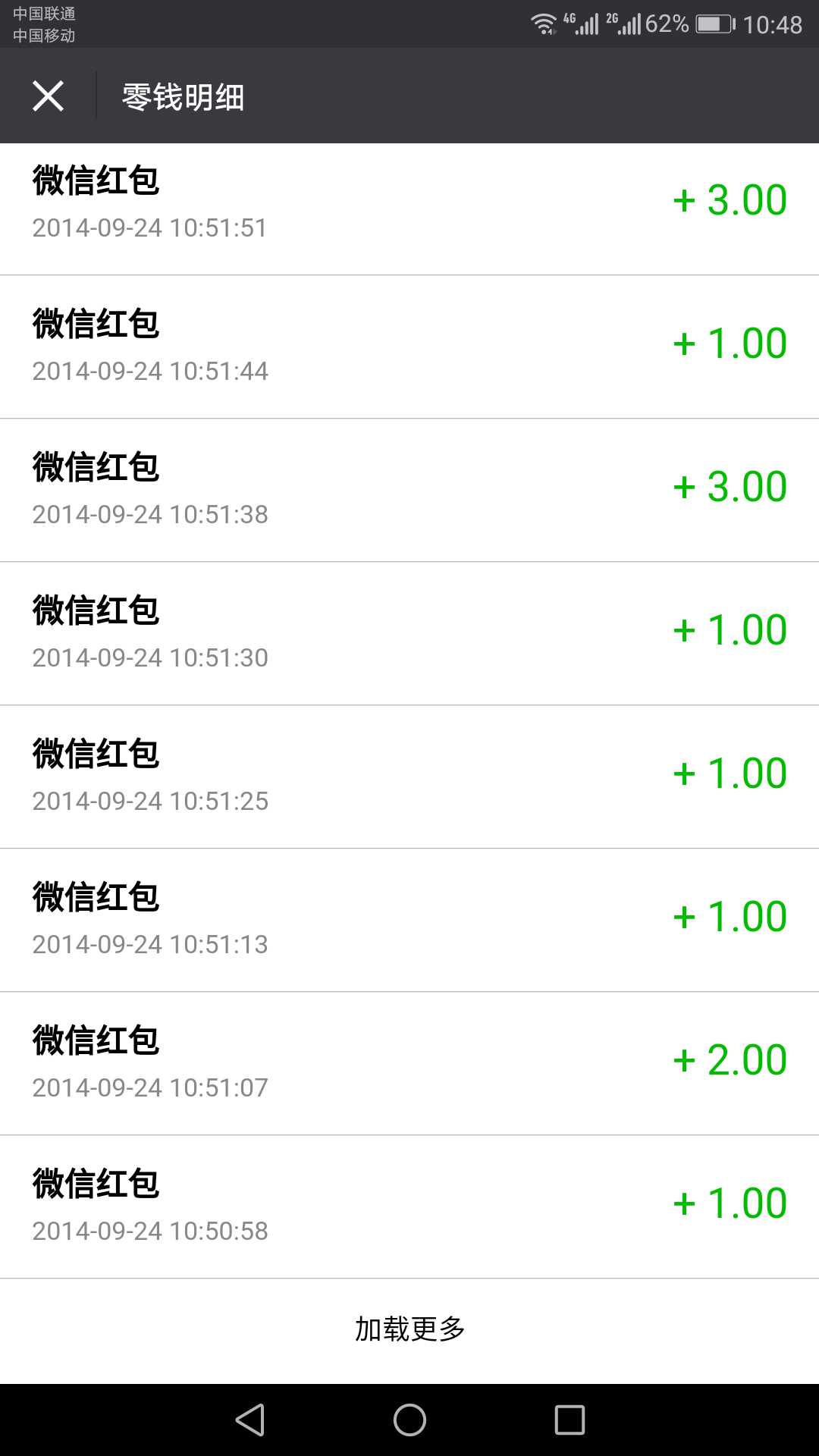Return to the home screen

409,1420
